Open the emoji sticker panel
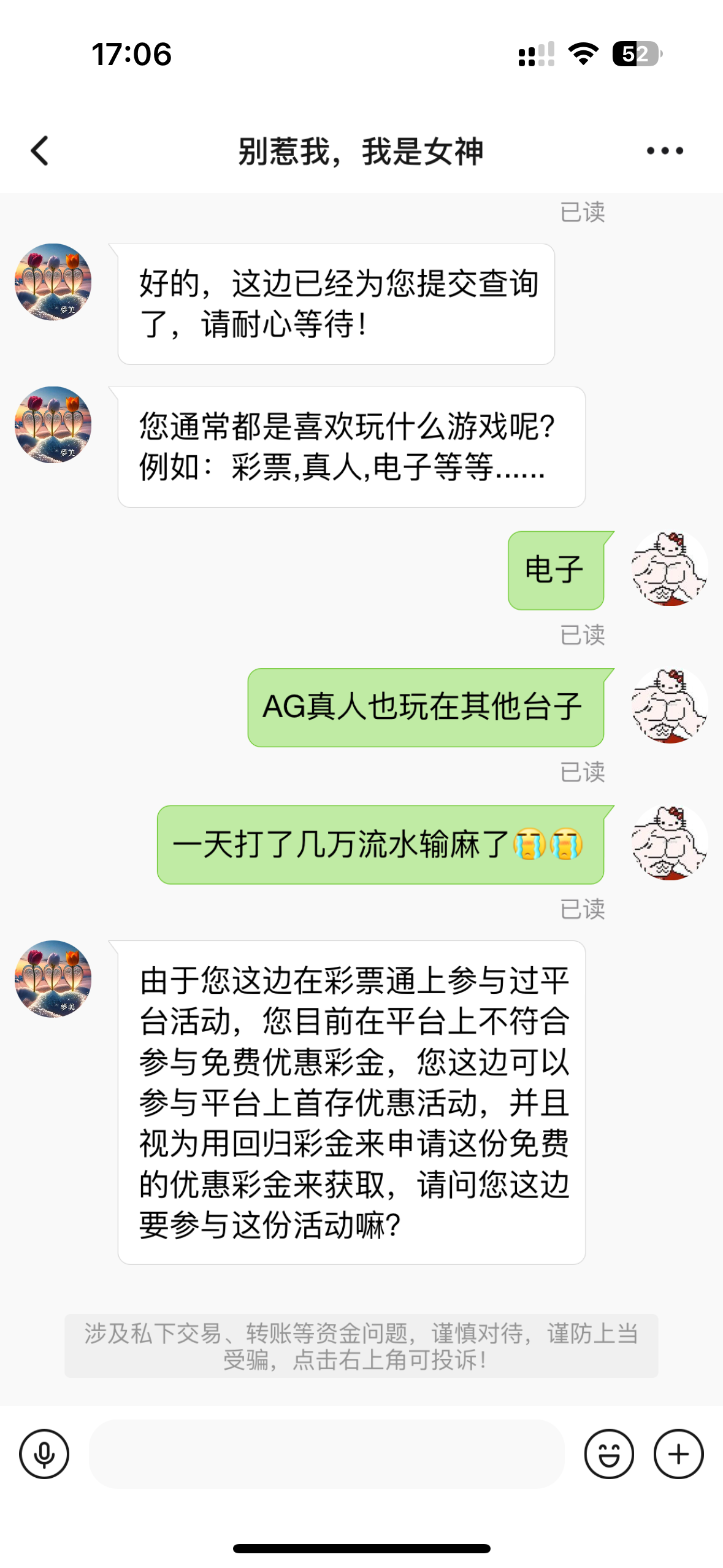The image size is (723, 1568). (608, 1453)
